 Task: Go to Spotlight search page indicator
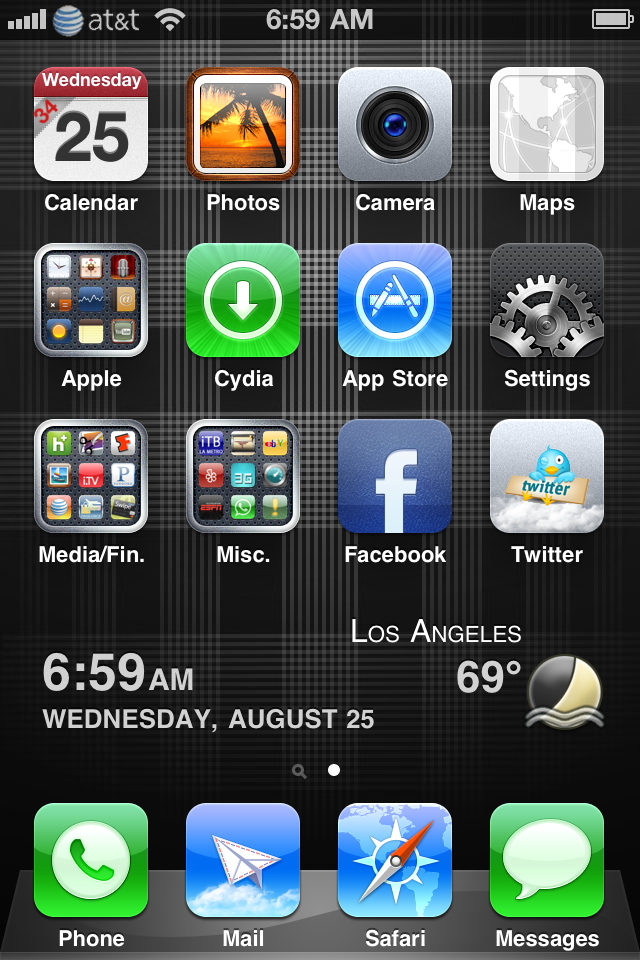click(x=299, y=770)
